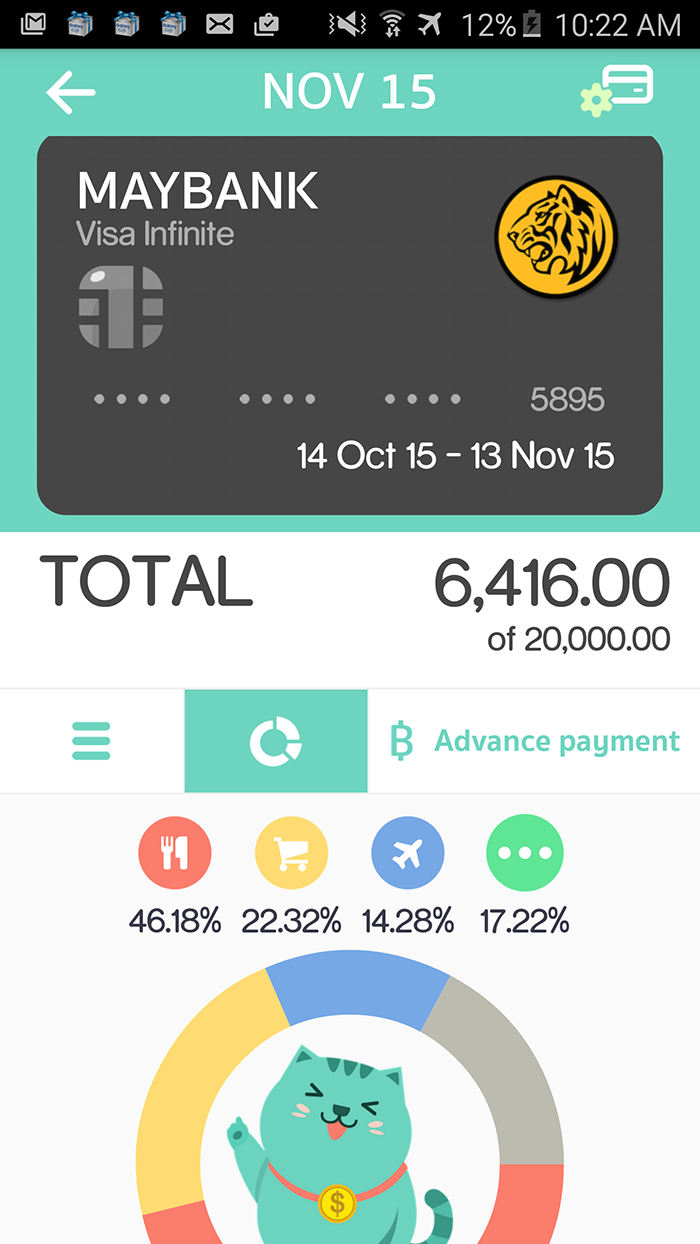Image resolution: width=700 pixels, height=1244 pixels.
Task: Switch to the list view tab
Action: click(x=92, y=741)
